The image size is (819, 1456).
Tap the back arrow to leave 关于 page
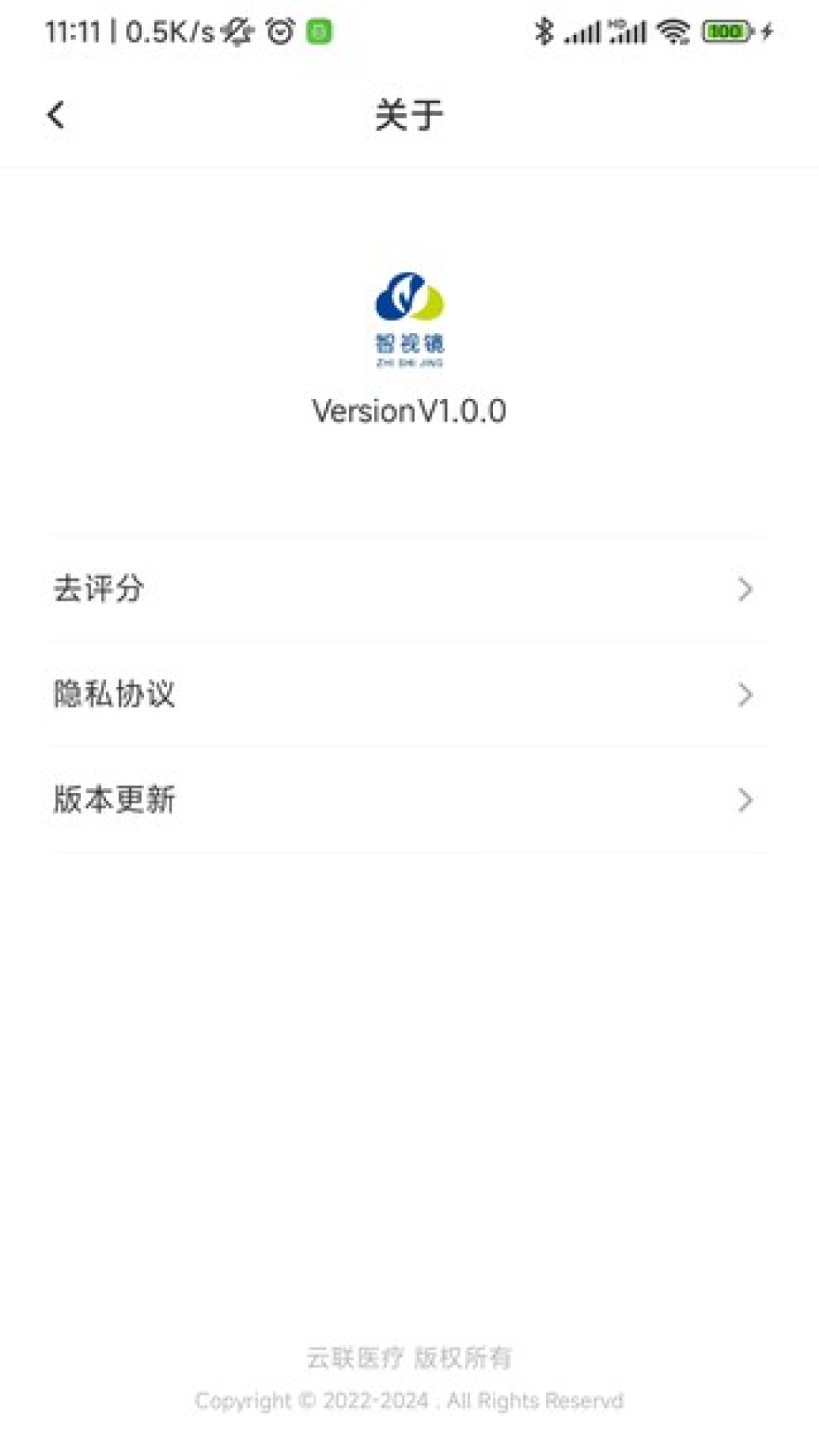click(x=54, y=114)
